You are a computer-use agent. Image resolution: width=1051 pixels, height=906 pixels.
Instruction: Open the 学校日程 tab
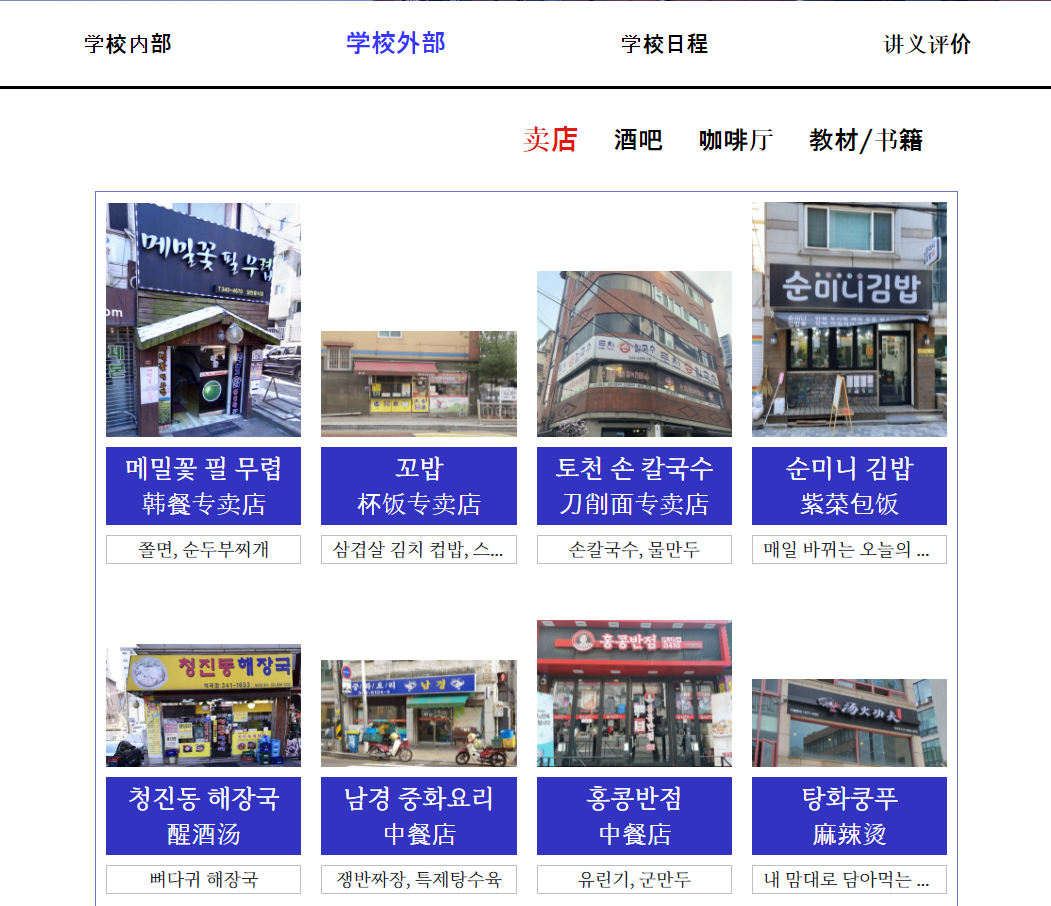click(x=664, y=44)
